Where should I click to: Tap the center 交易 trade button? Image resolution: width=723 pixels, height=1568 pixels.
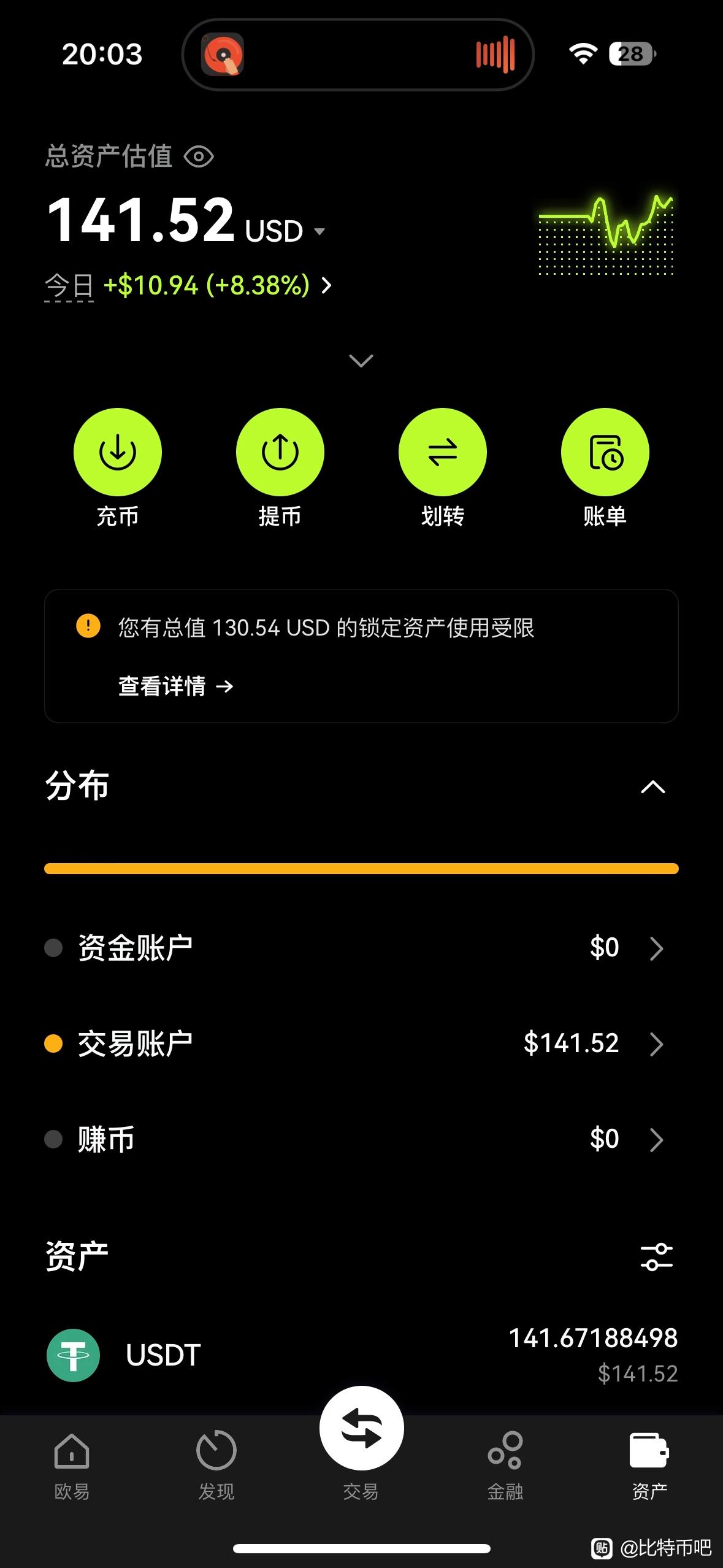click(361, 1429)
